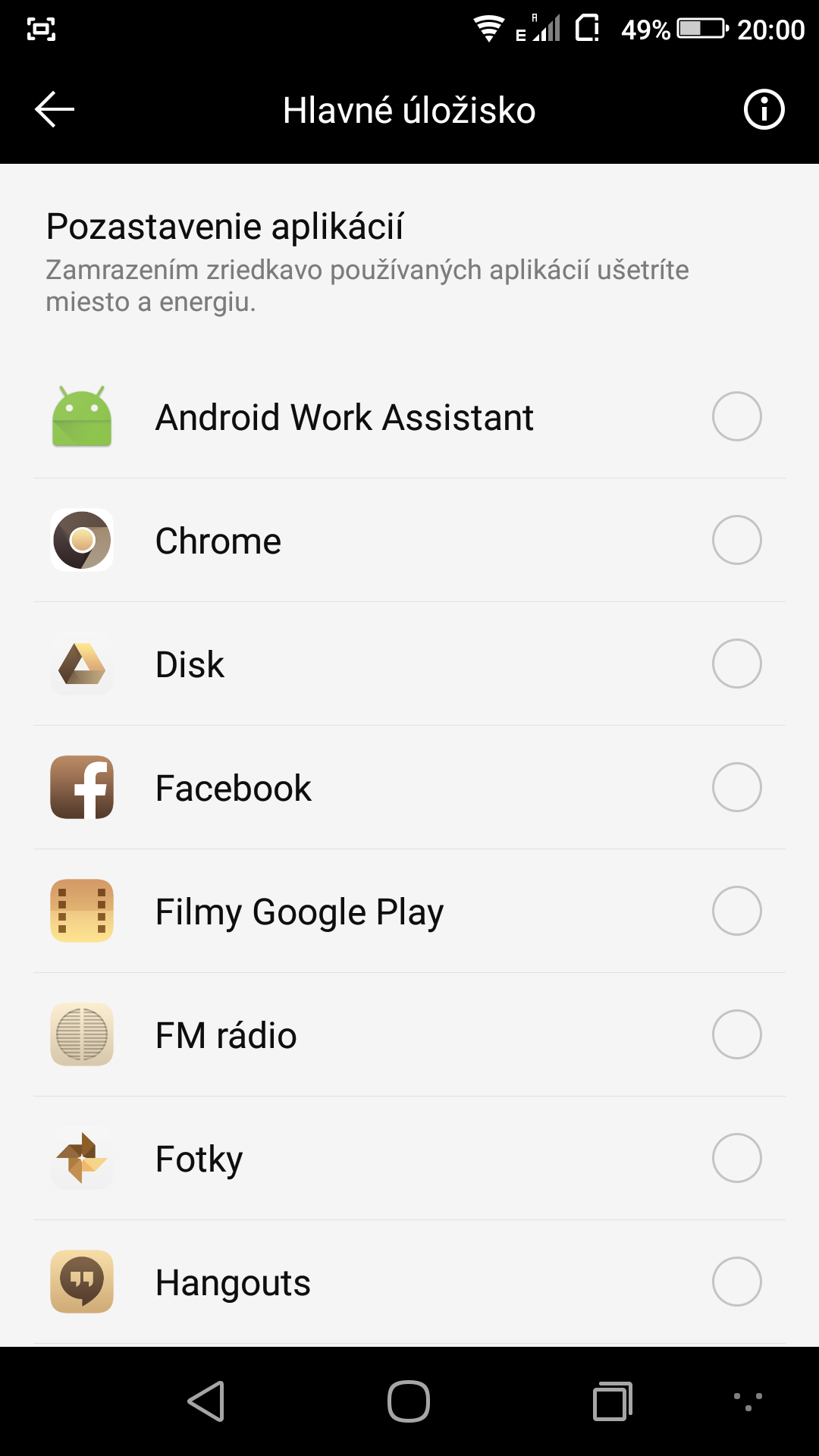Go back using the top arrow

point(55,110)
